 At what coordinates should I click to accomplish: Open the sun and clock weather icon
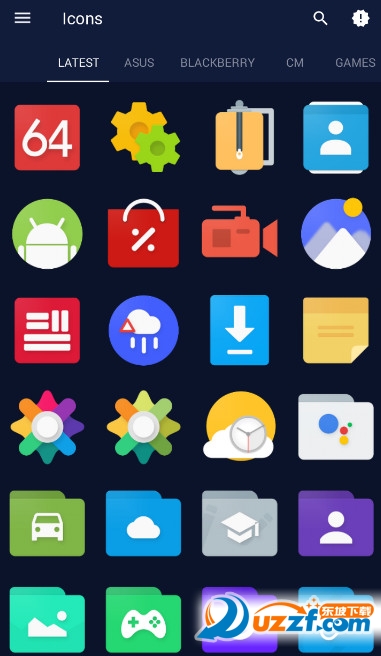coord(240,426)
